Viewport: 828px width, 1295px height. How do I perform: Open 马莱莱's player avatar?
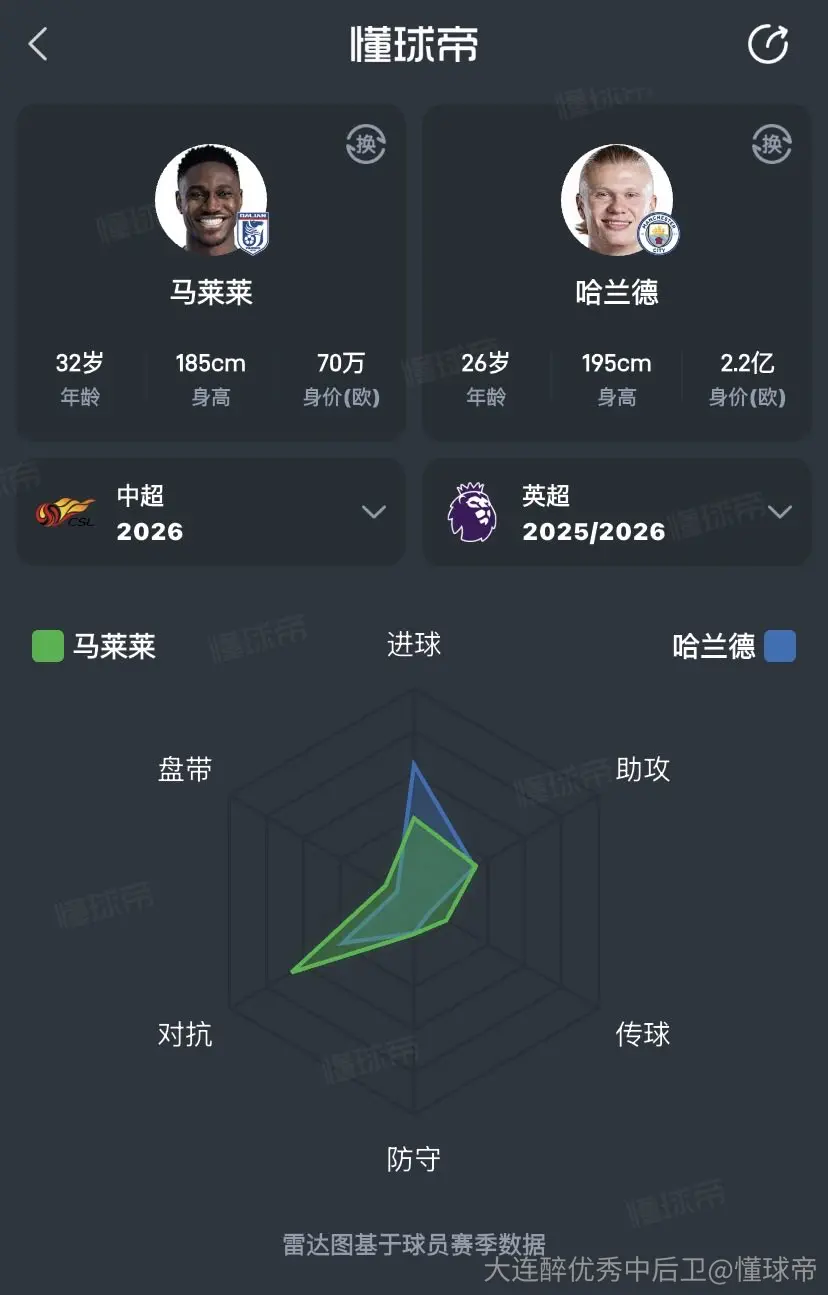pyautogui.click(x=211, y=200)
